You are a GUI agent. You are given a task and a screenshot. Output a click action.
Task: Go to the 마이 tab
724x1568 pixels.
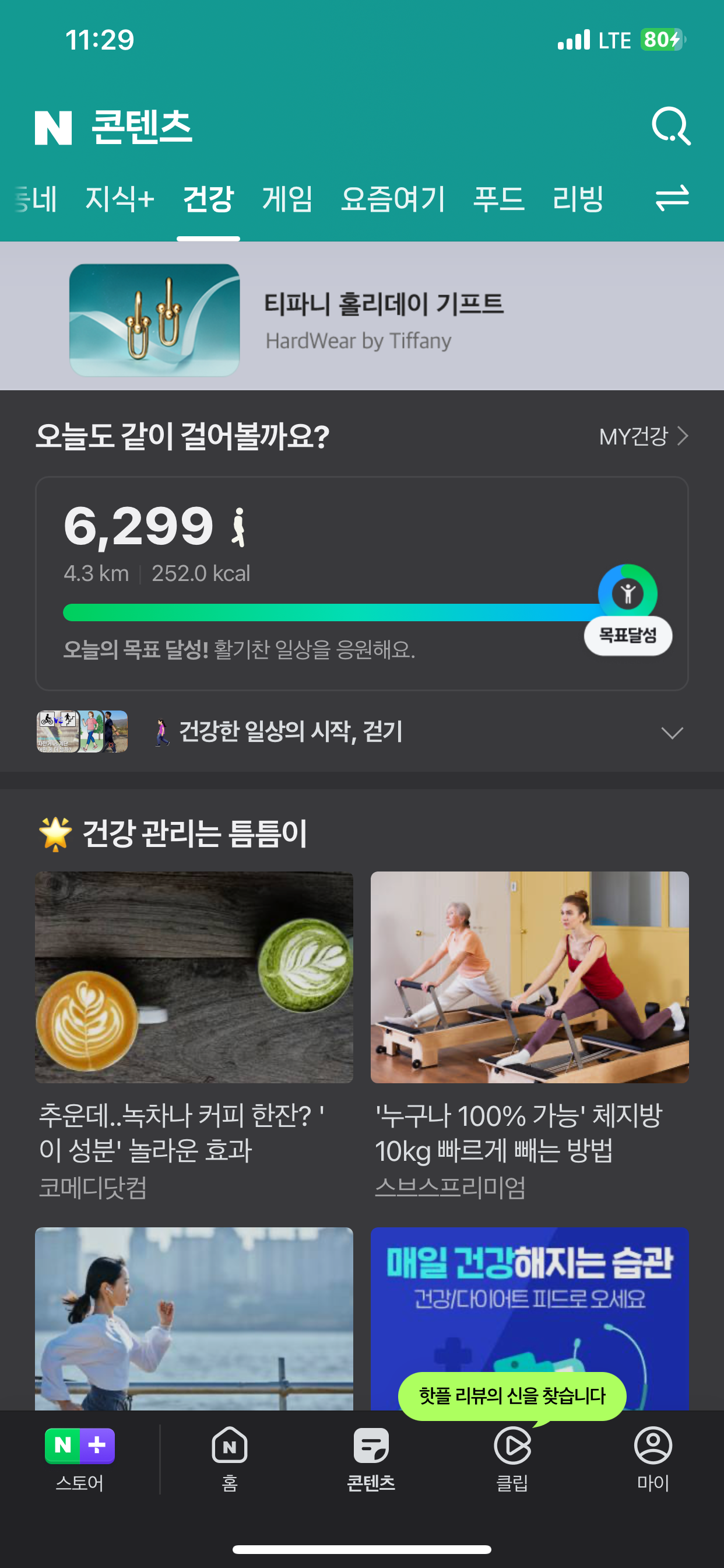653,1459
